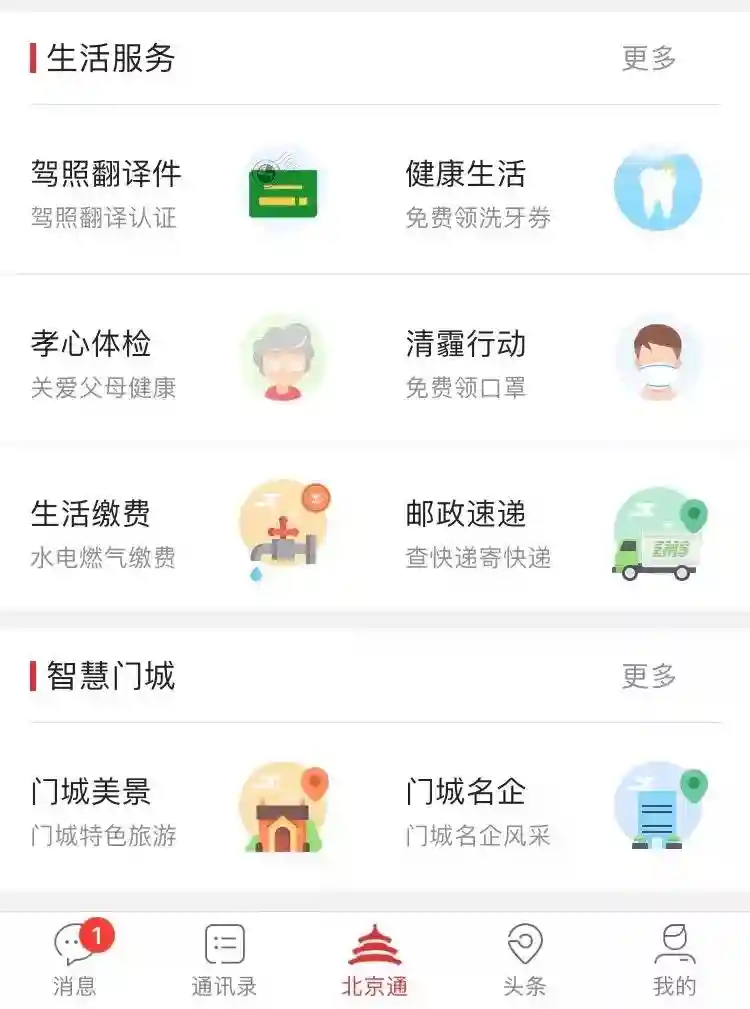Open the 邮政速递 express service
This screenshot has width=750, height=1009.
(555, 530)
